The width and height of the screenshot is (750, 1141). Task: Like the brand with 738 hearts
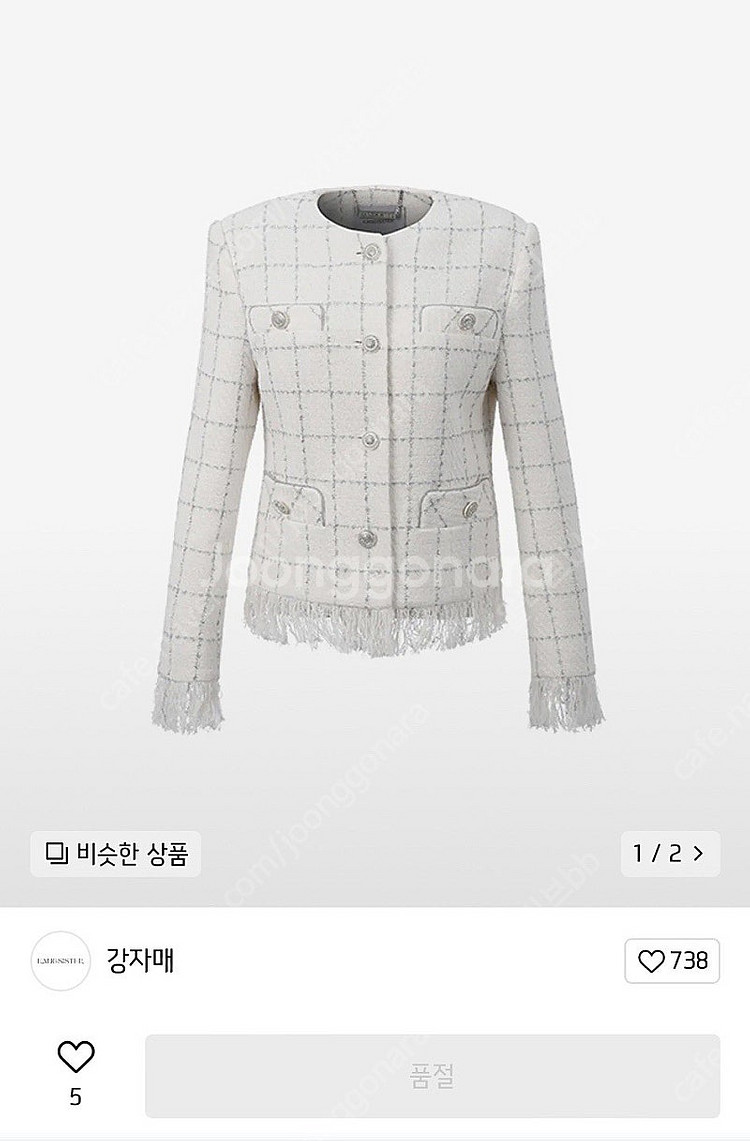tap(673, 961)
